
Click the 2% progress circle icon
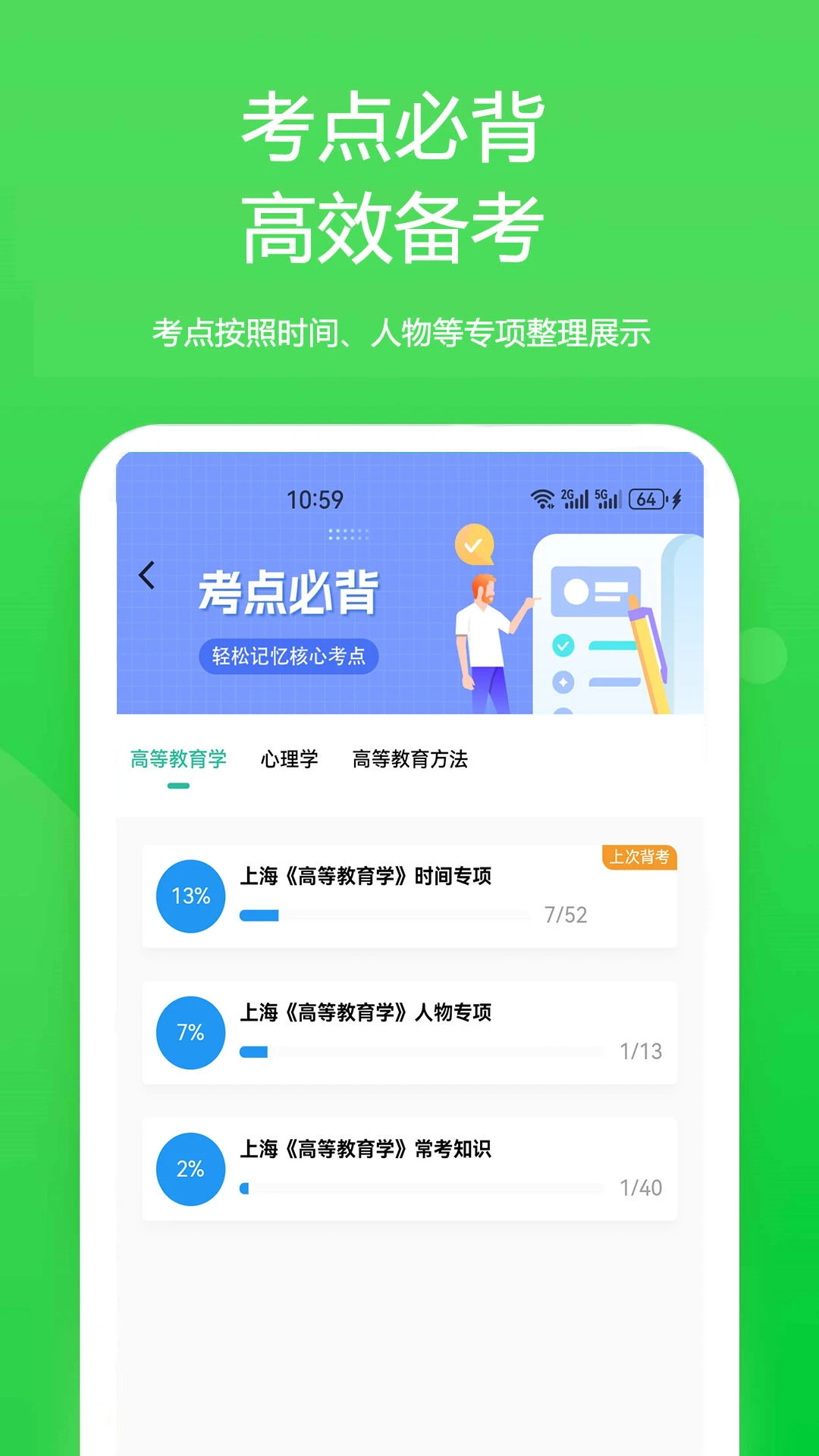190,1169
